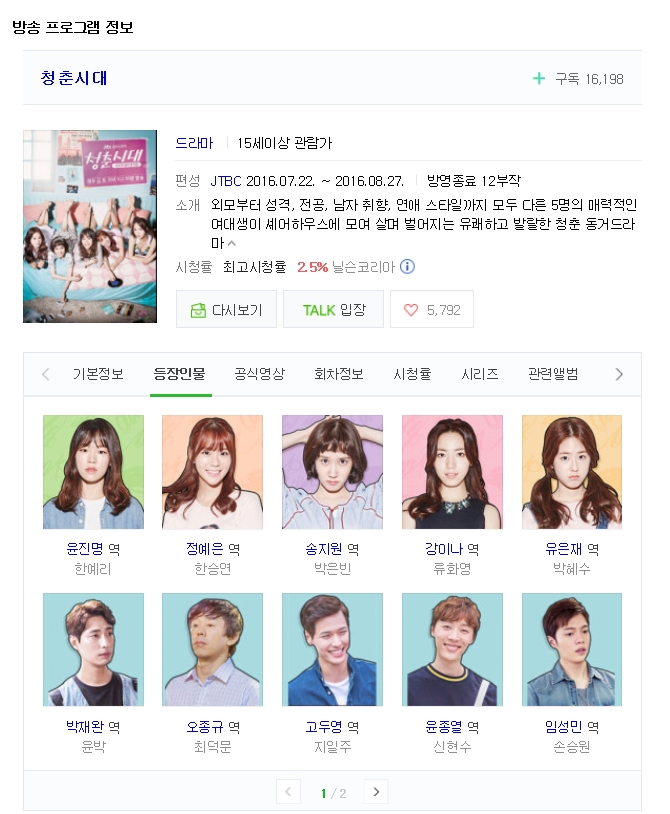Viewport: 670px width, 814px height.
Task: Go to next cast page
Action: [376, 792]
